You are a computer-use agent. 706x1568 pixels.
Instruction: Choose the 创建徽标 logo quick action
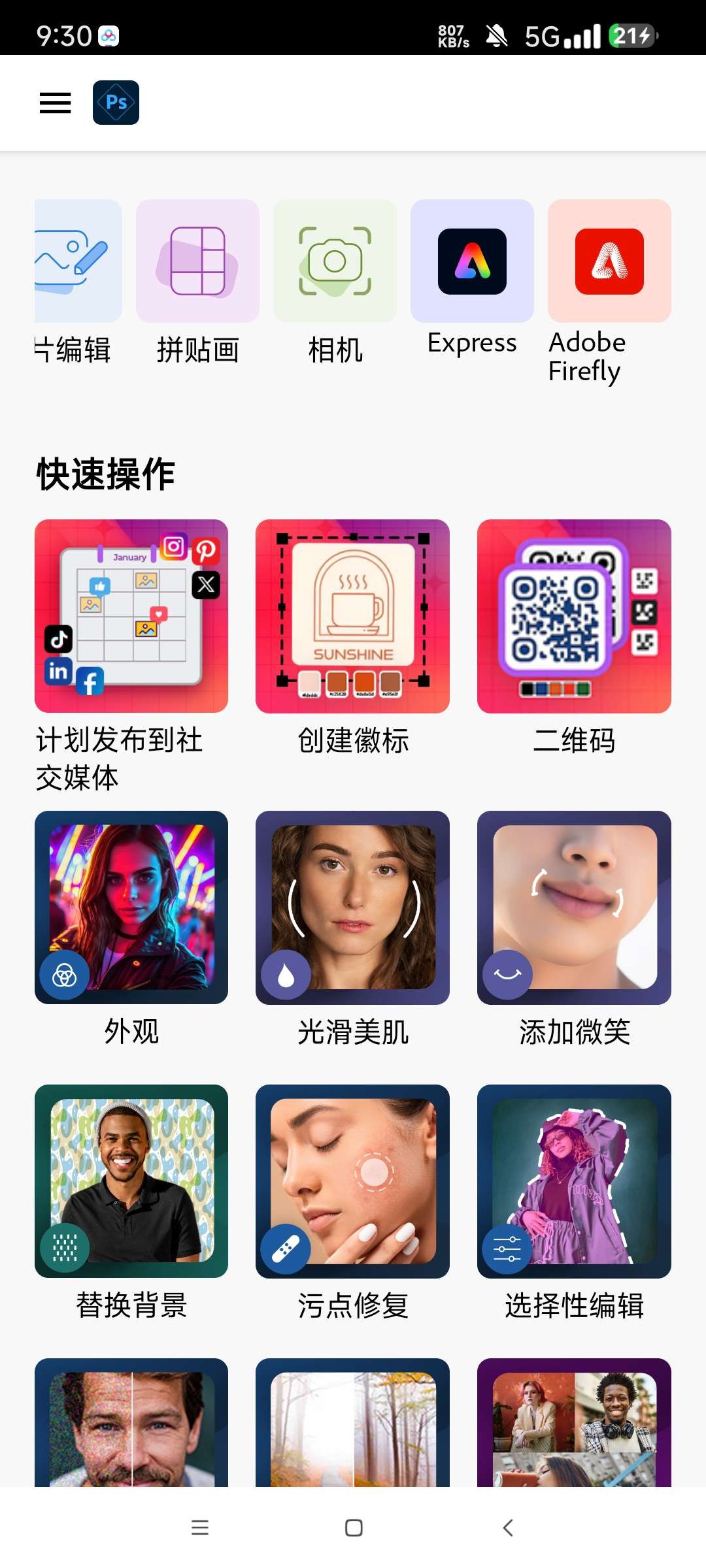[352, 616]
